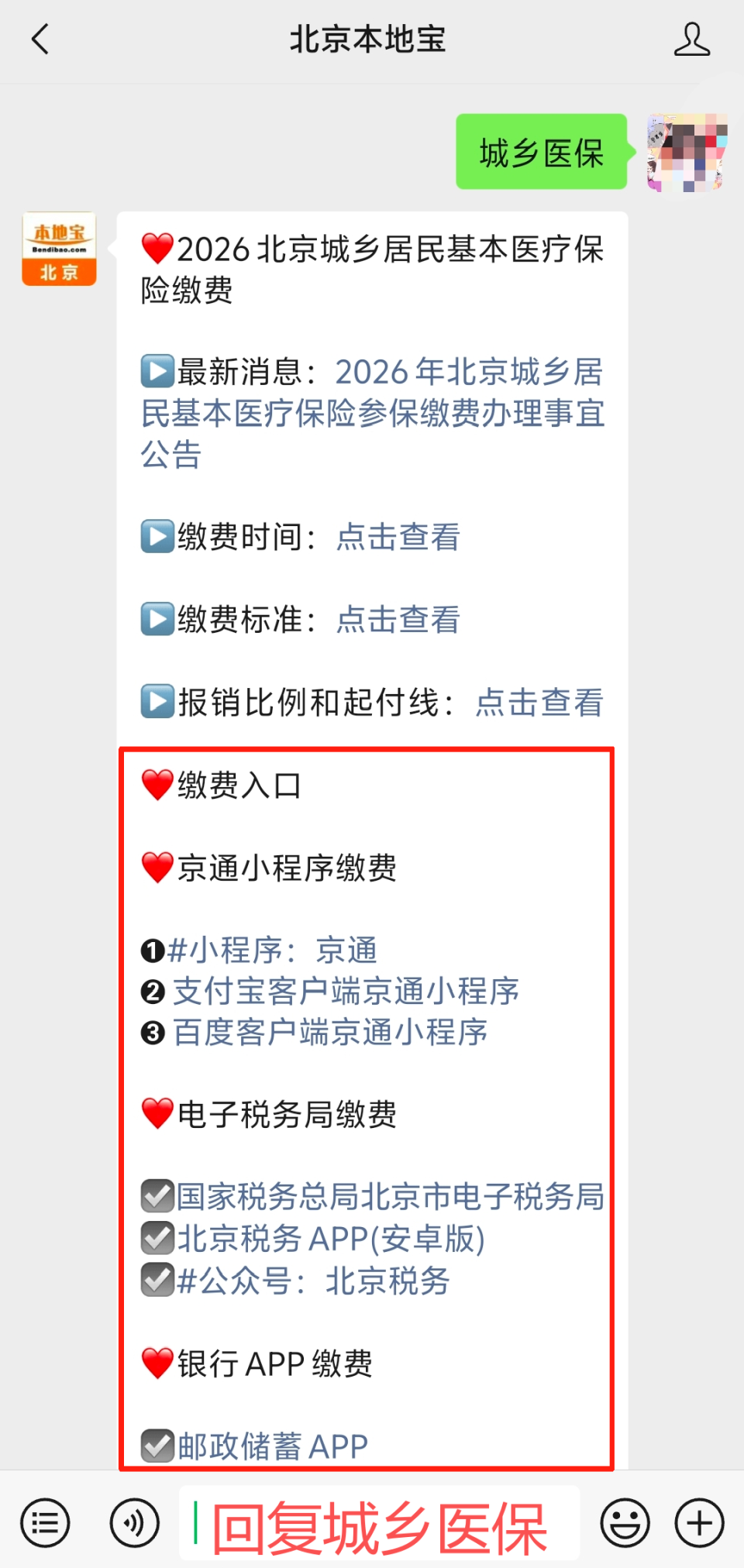Tap the plus icon for more attachments
Viewport: 744px width, 1568px height.
[696, 1522]
